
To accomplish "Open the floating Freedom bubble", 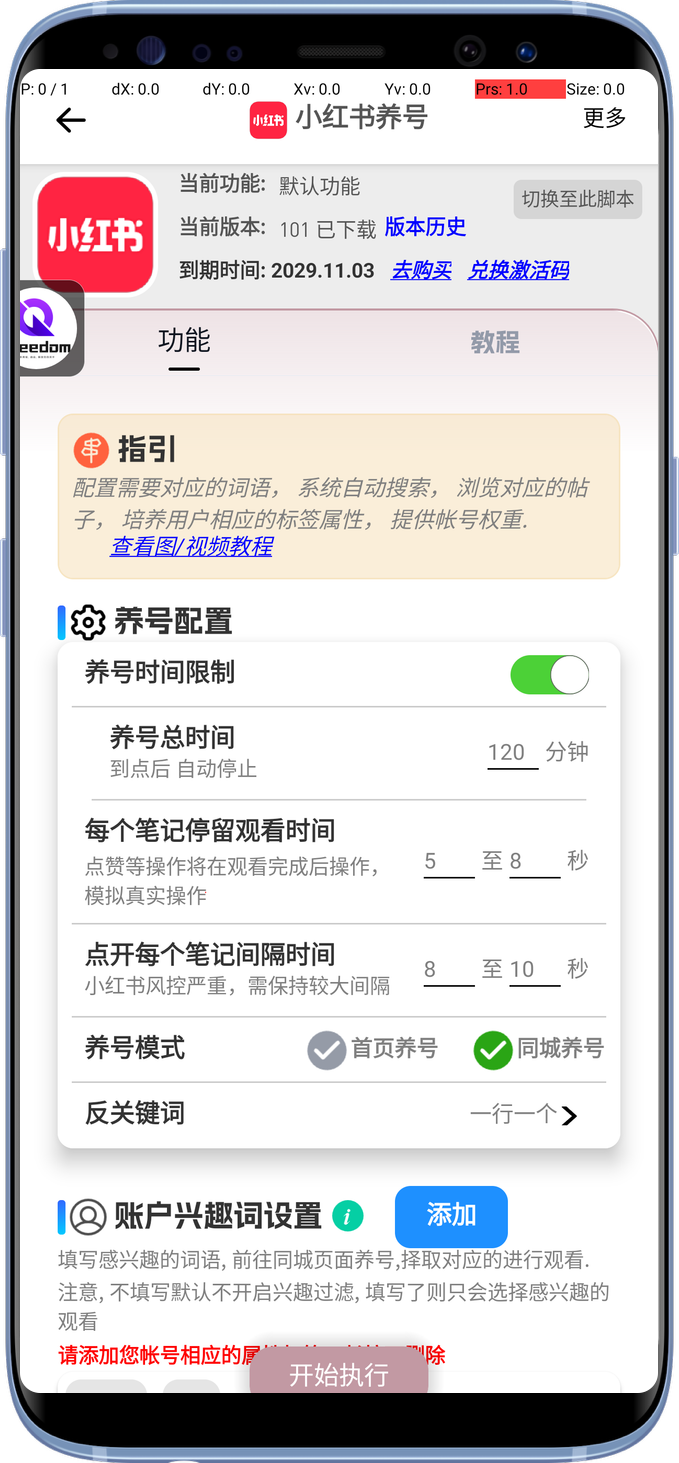I will point(50,328).
